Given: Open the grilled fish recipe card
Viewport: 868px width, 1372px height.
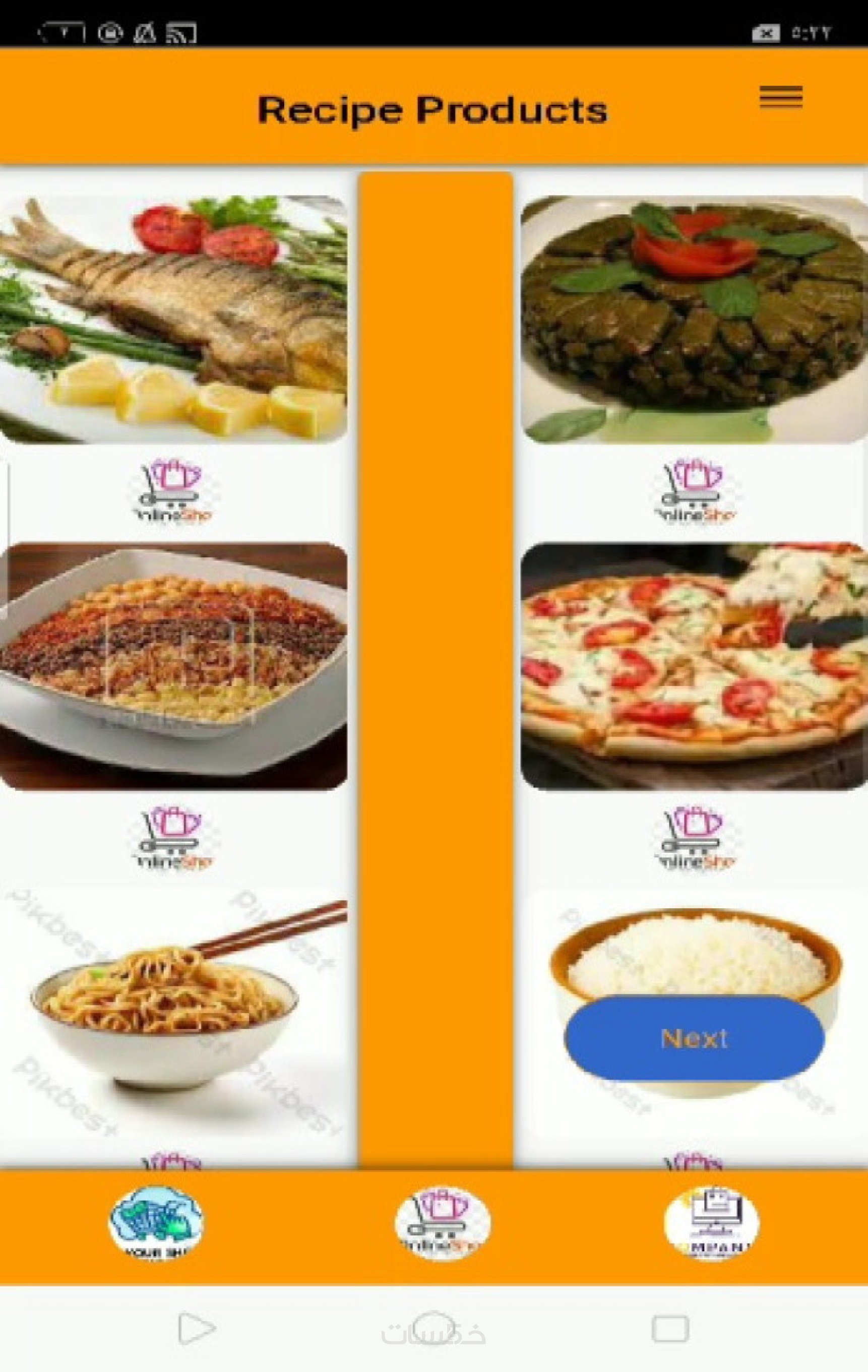Looking at the screenshot, I should 173,319.
